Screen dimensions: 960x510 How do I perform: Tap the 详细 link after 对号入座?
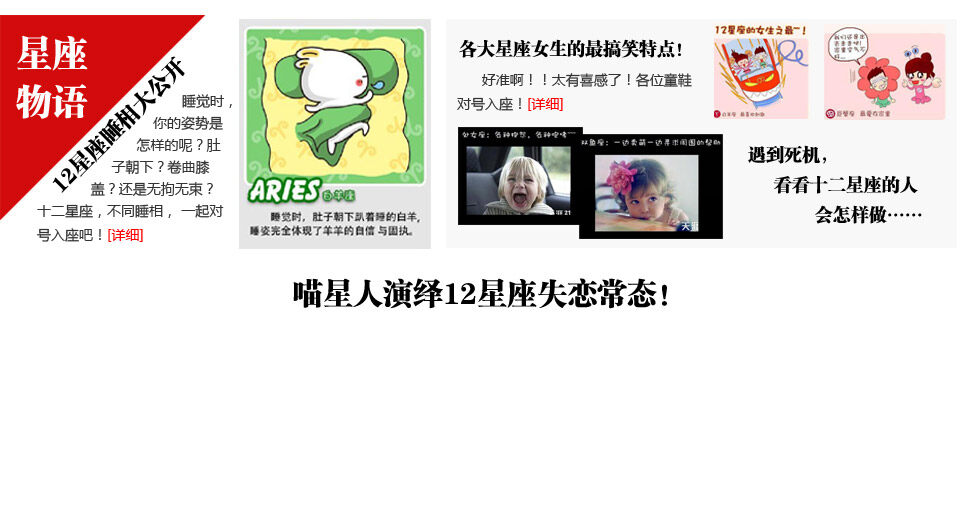pyautogui.click(x=545, y=104)
